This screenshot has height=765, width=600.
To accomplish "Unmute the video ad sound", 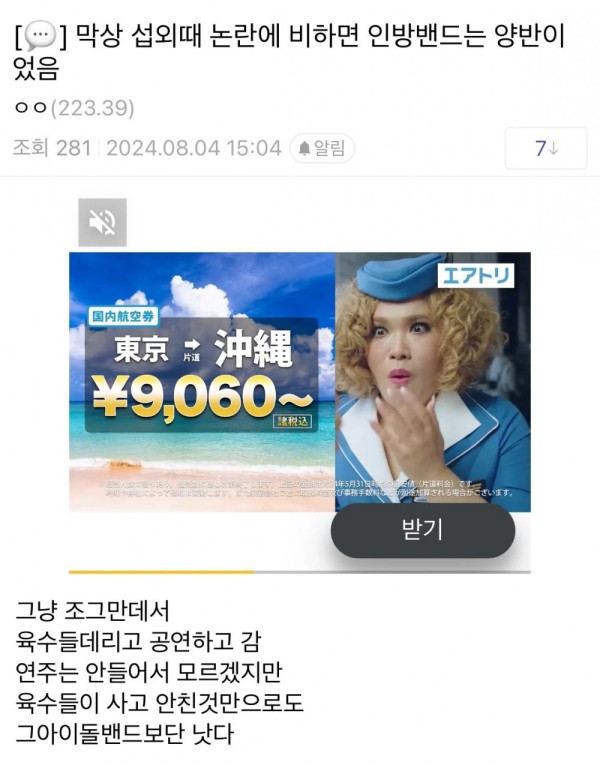I will [x=102, y=223].
